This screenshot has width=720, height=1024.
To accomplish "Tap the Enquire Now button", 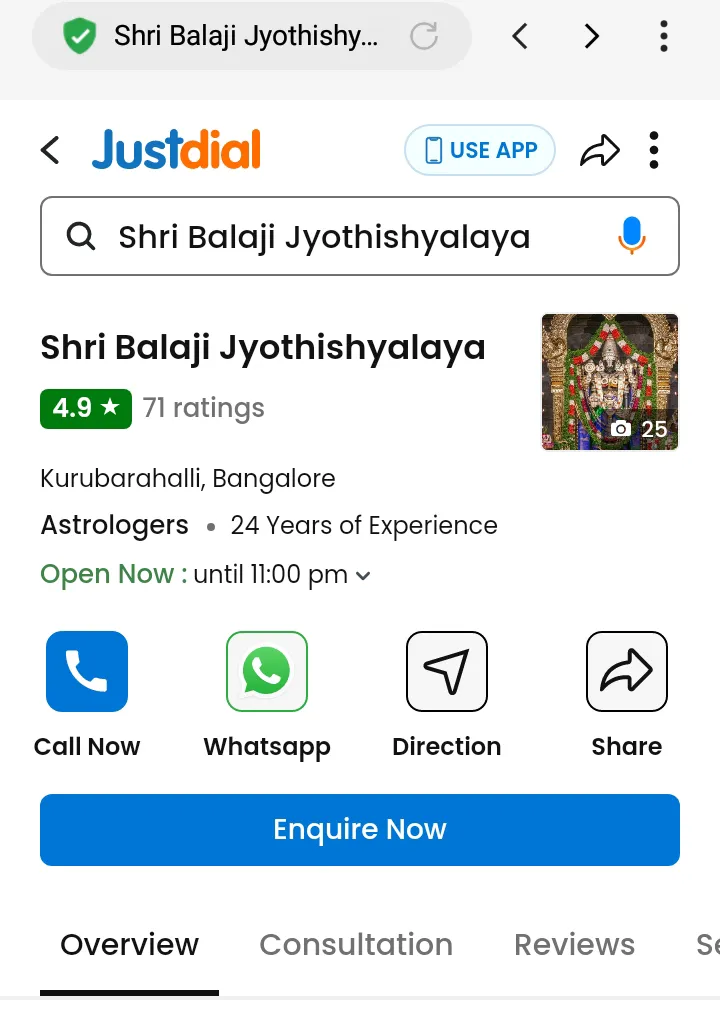I will (360, 829).
